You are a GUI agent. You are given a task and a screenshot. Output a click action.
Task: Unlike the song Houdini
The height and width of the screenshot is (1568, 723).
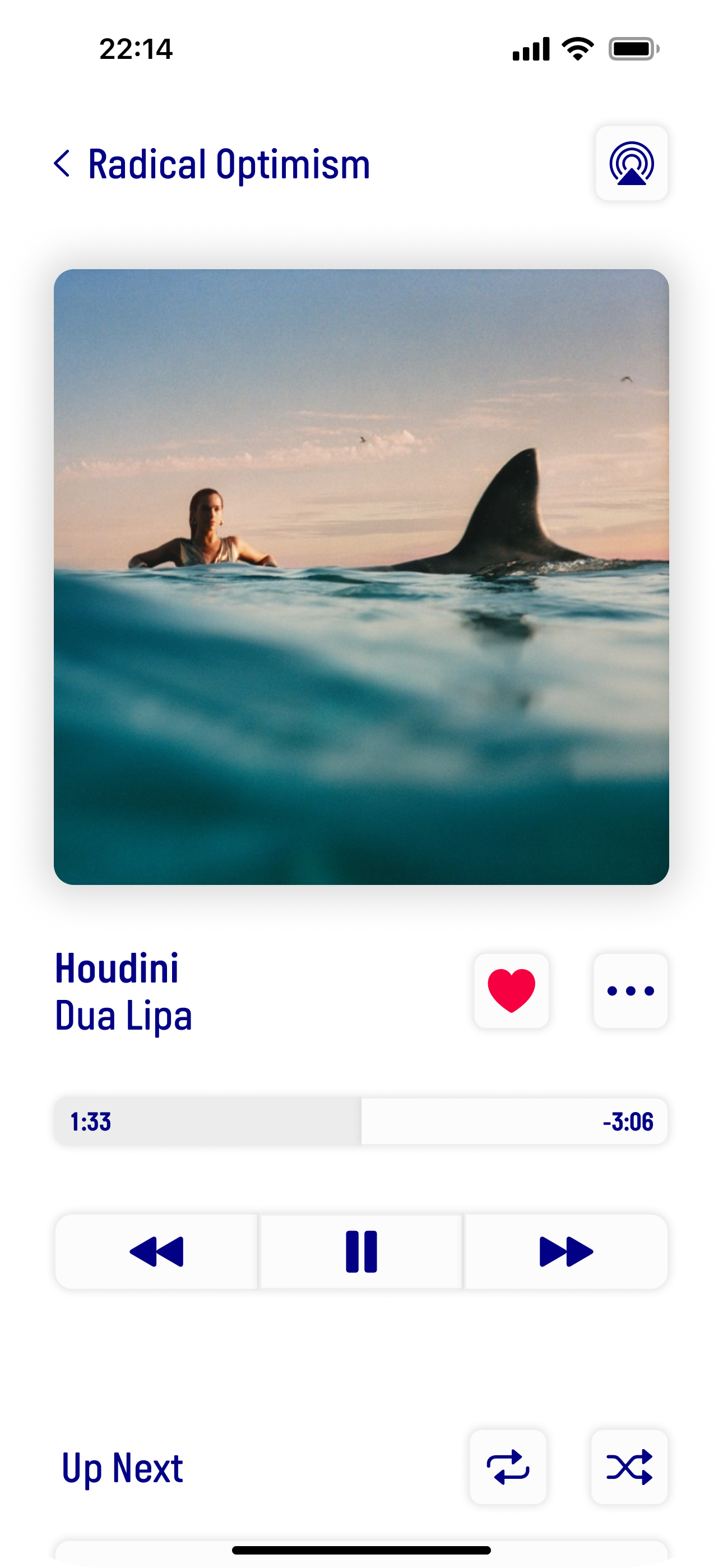click(x=511, y=991)
